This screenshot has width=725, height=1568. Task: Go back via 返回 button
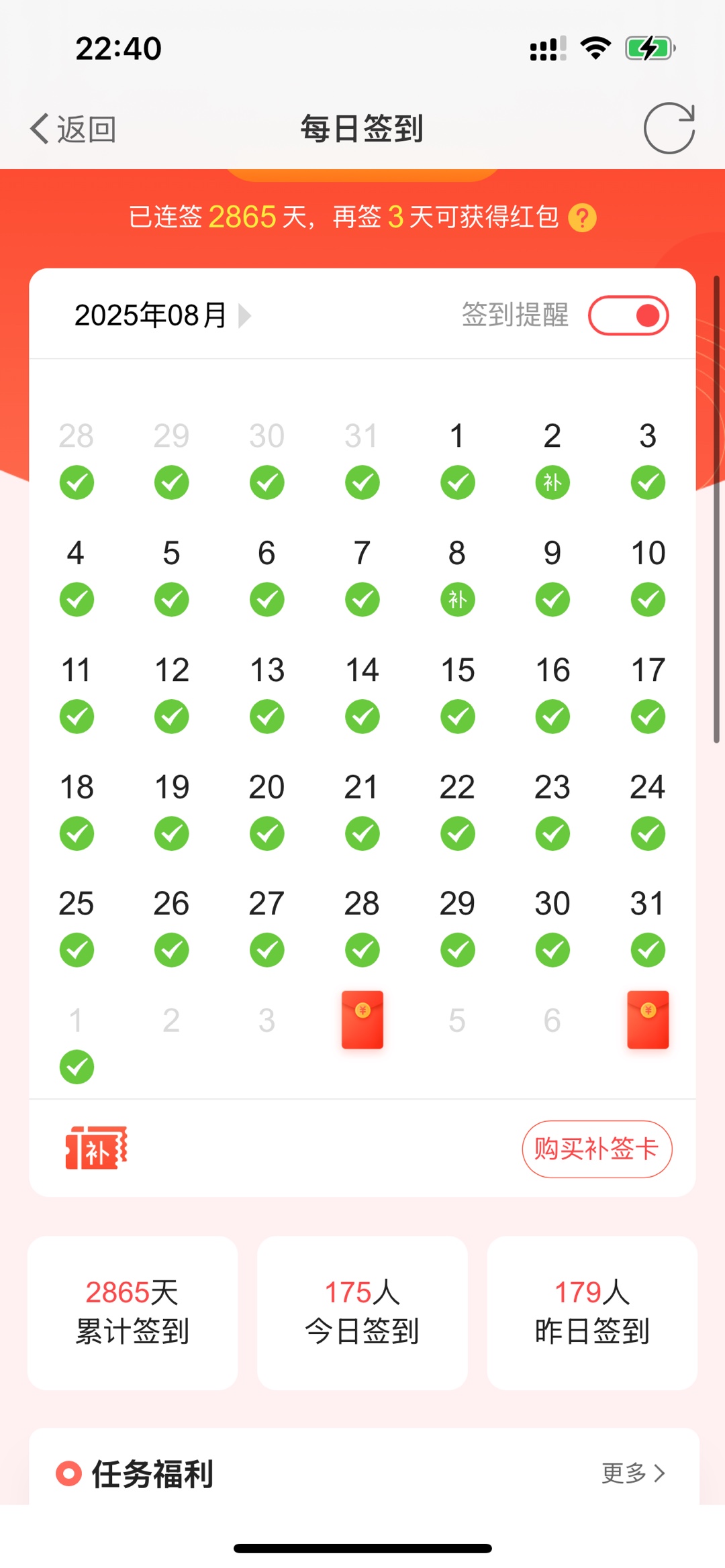click(74, 129)
